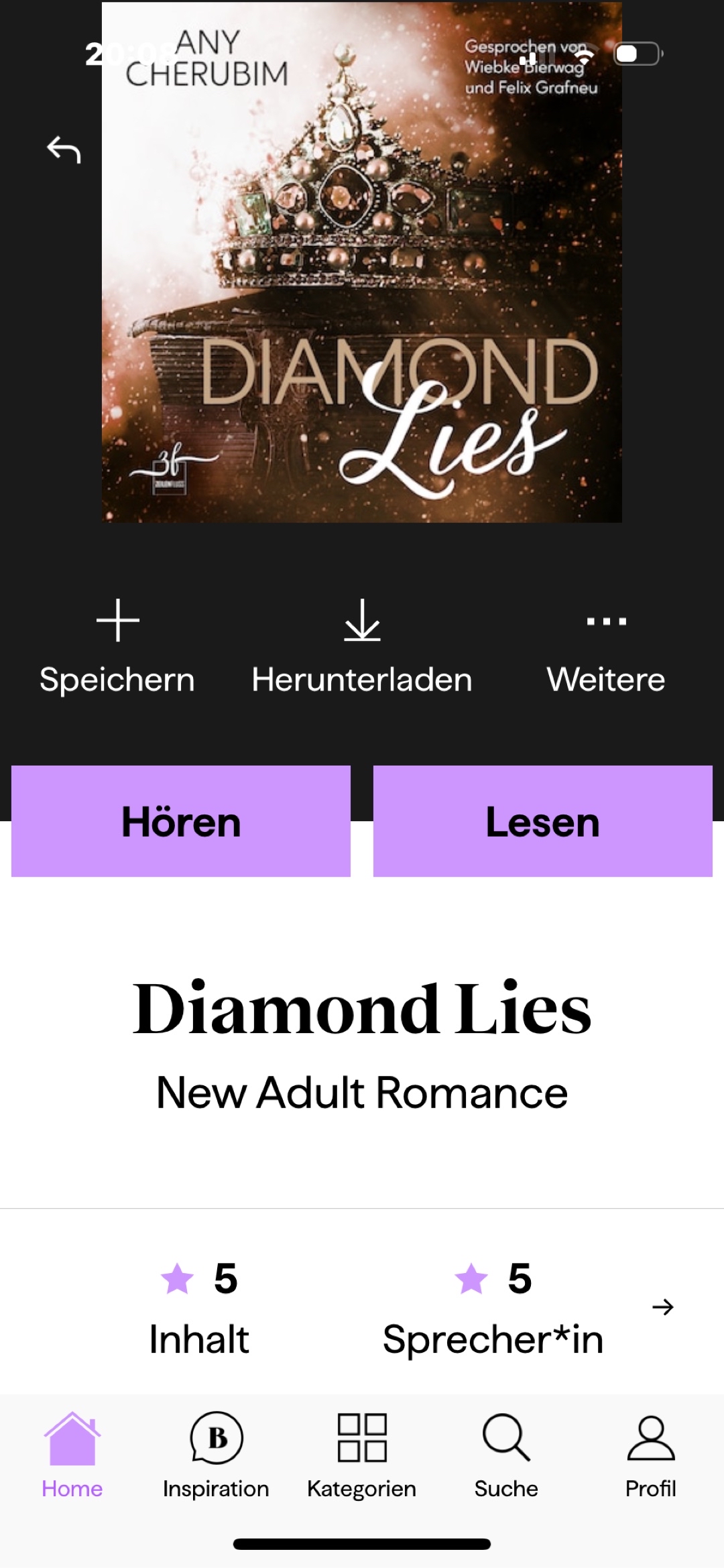Start listening with the Hören button

[x=181, y=821]
